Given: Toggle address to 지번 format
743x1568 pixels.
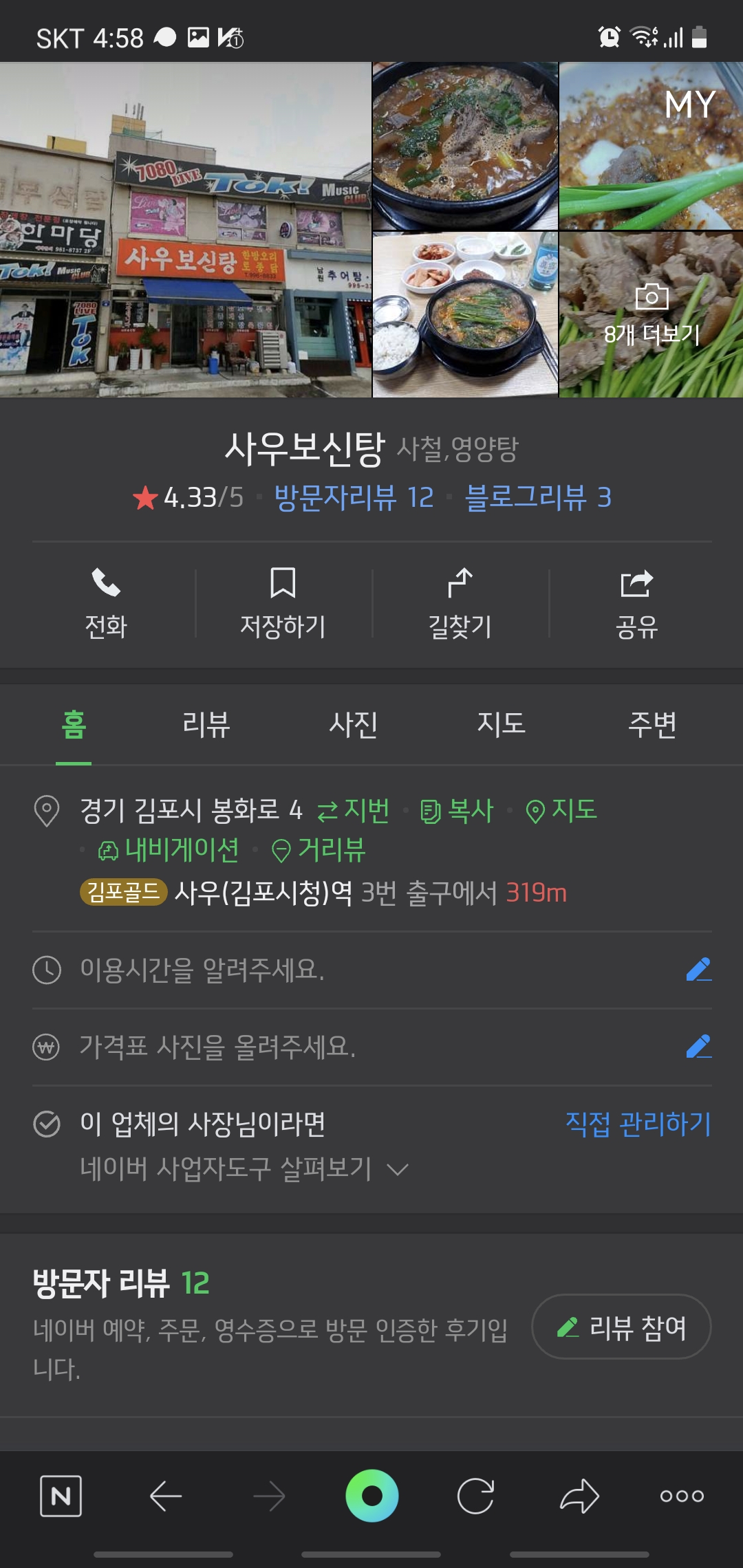Looking at the screenshot, I should tap(353, 810).
